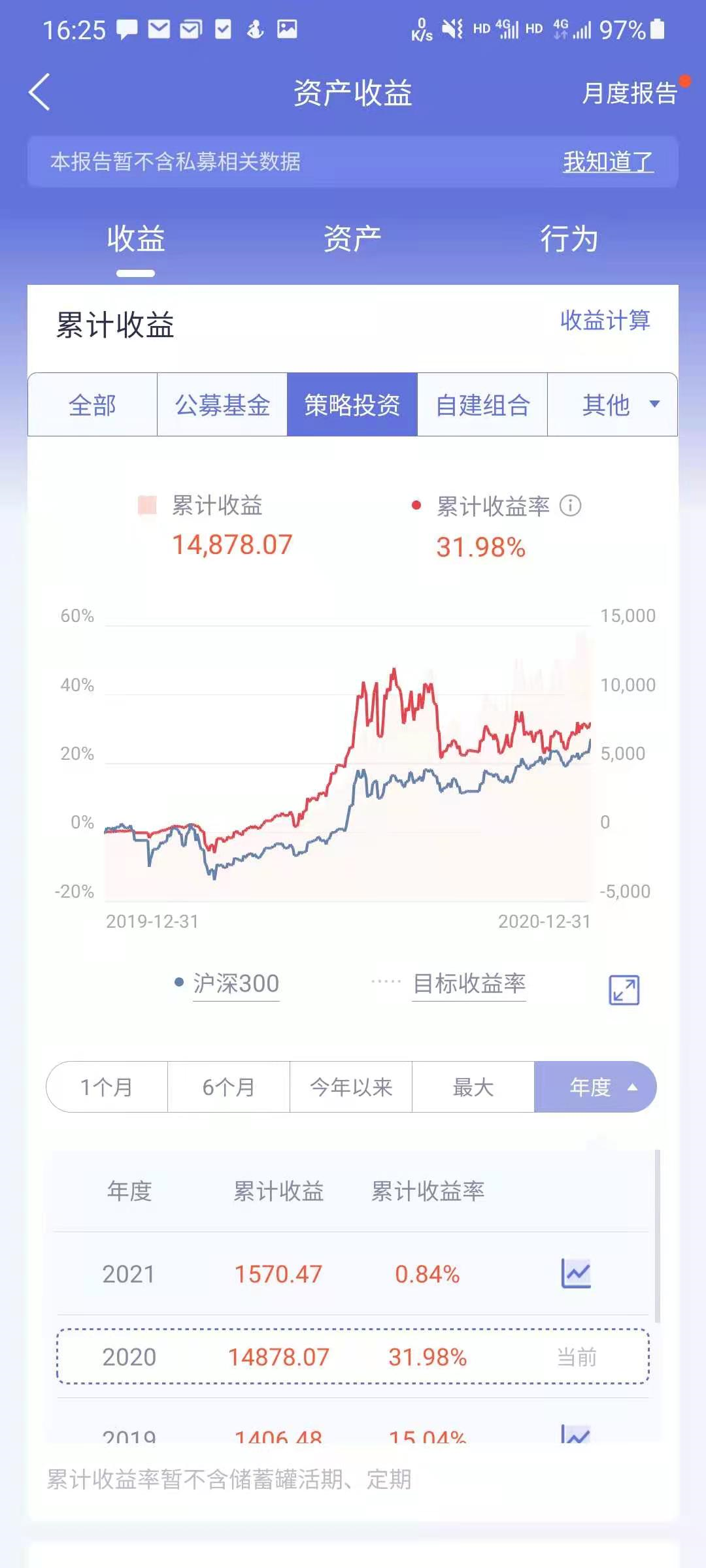706x1568 pixels.
Task: Select the 公募基金 category filter
Action: (x=222, y=405)
